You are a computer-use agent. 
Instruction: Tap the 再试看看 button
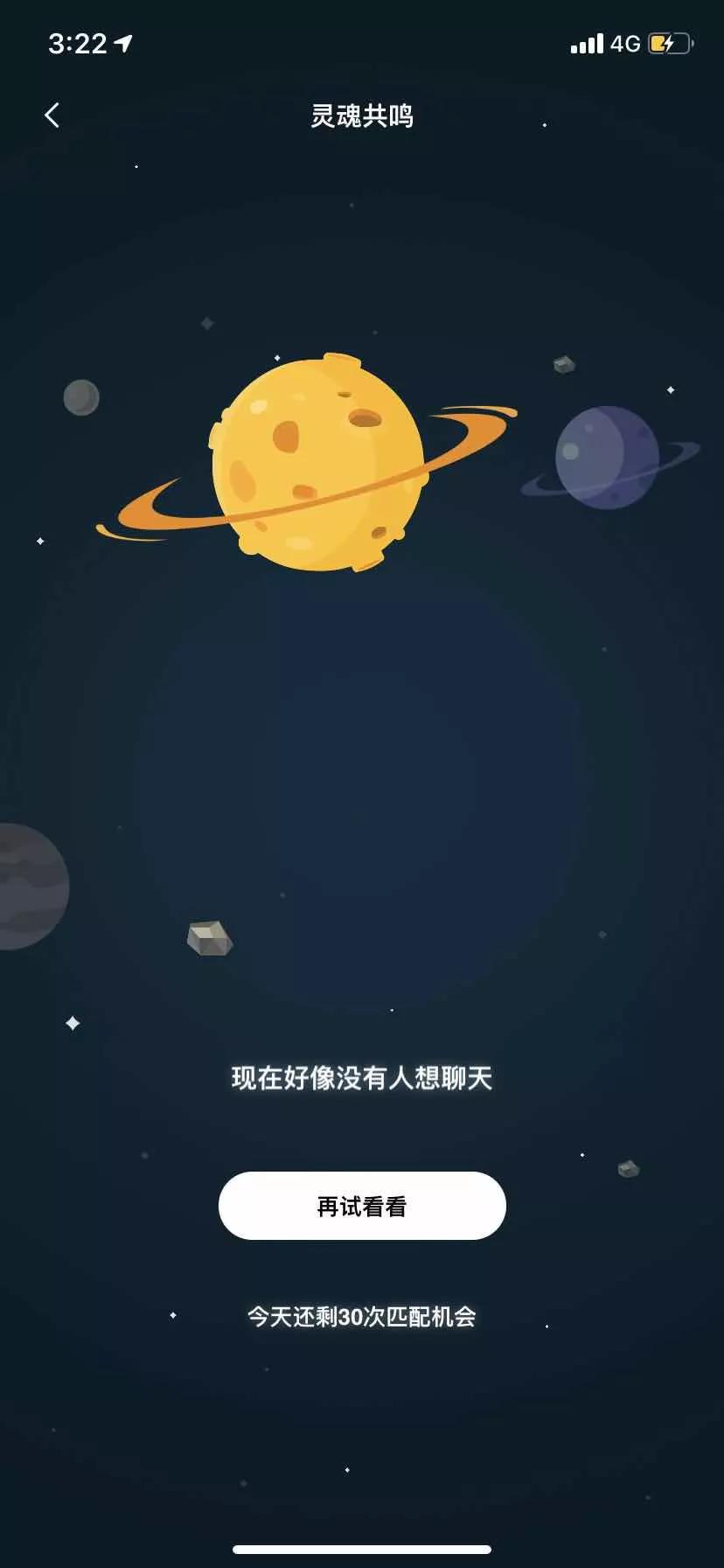(362, 1206)
